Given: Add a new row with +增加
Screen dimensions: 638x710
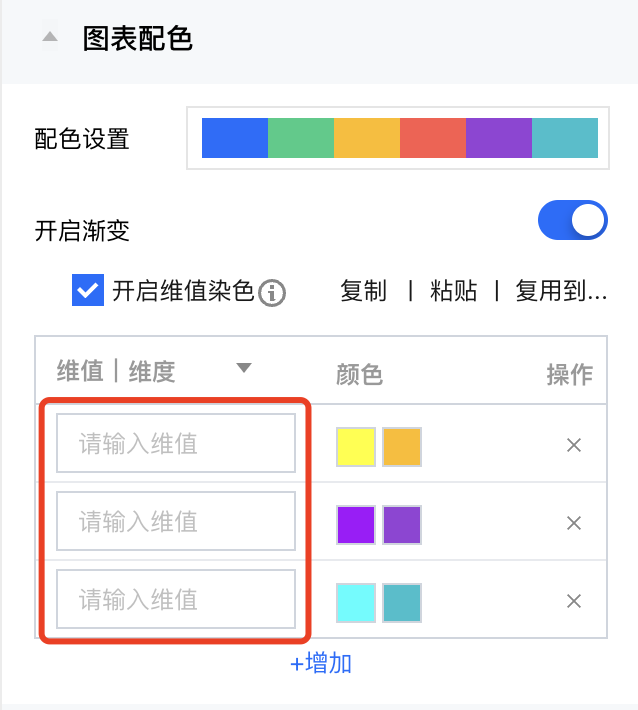Looking at the screenshot, I should click(320, 664).
